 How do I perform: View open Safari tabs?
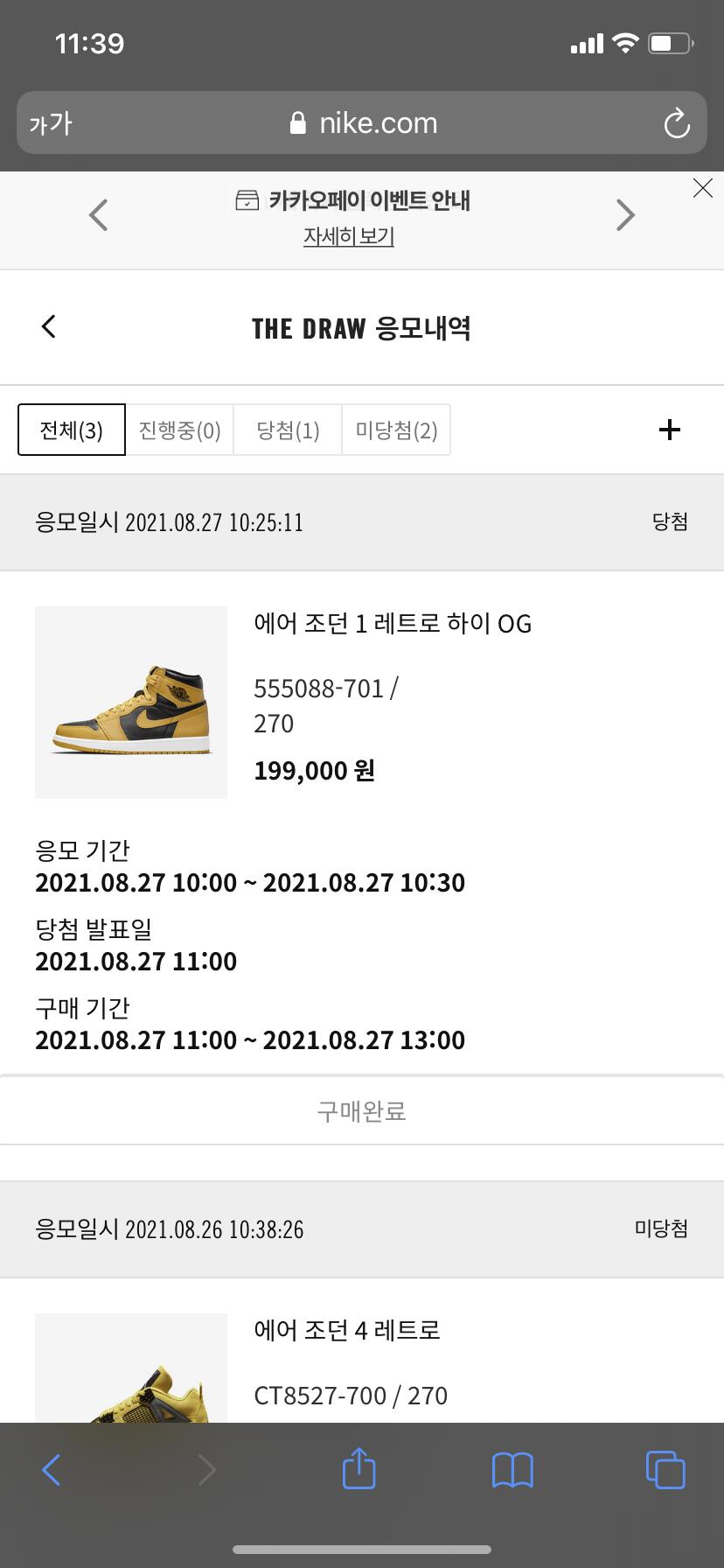pos(665,1469)
